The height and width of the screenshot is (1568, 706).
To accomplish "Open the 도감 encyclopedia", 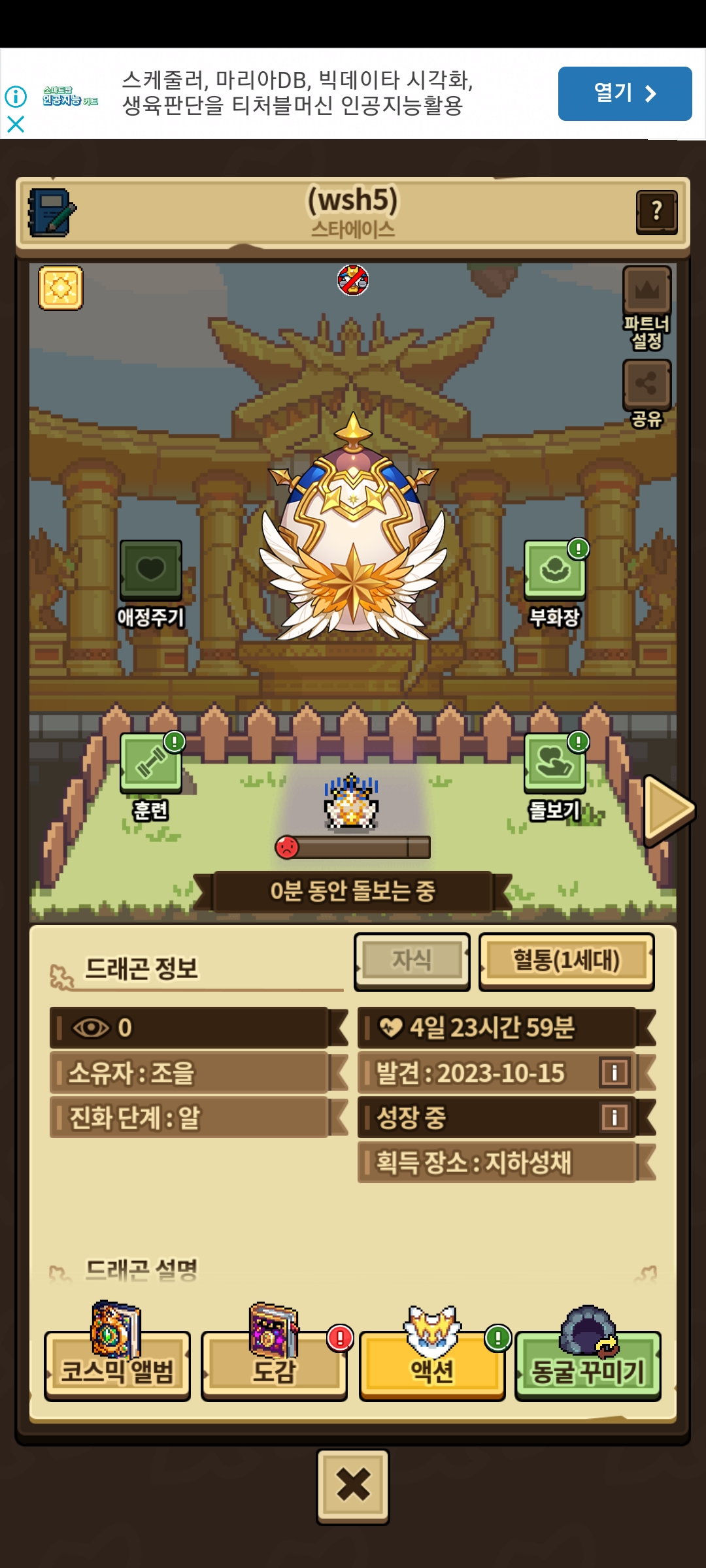I will pyautogui.click(x=274, y=1367).
